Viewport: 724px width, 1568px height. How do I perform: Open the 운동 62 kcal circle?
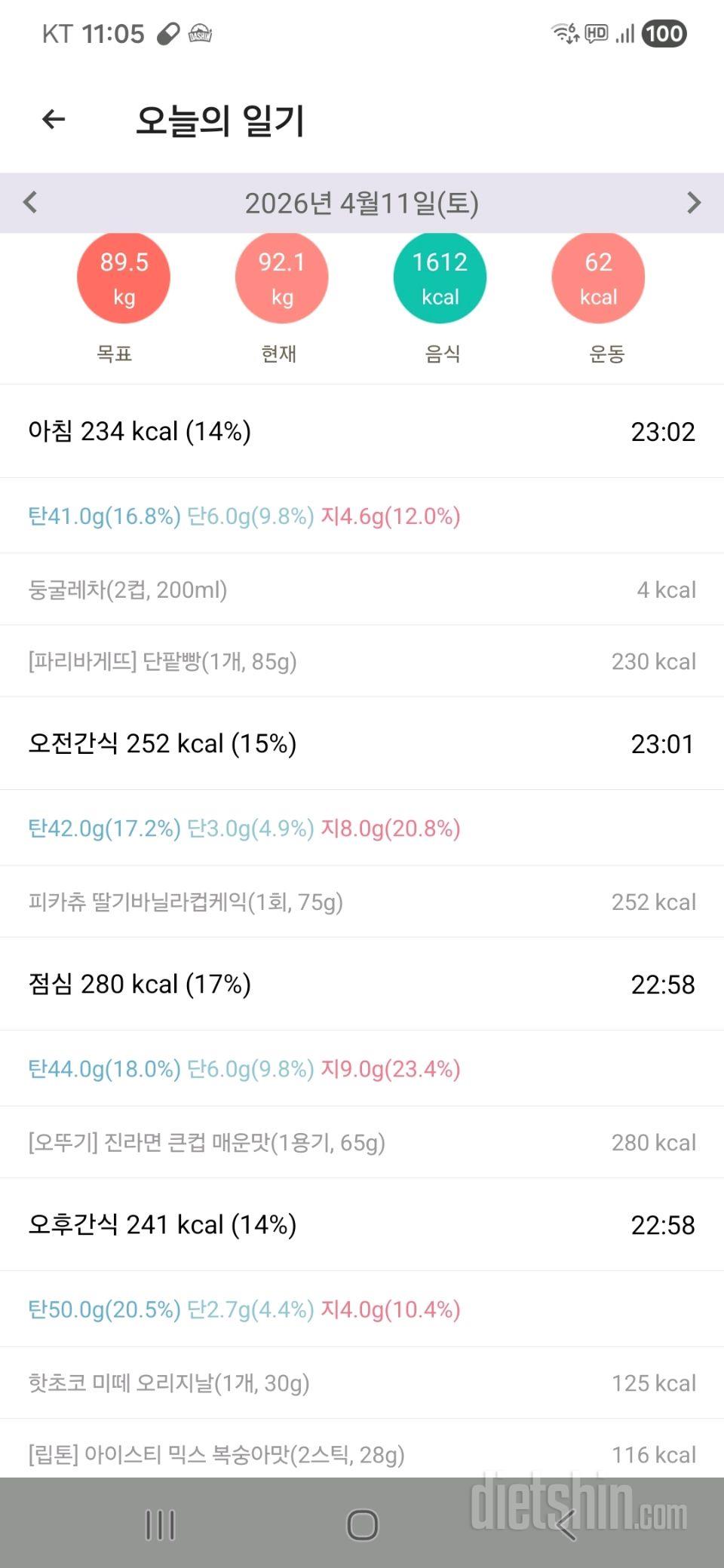(598, 277)
